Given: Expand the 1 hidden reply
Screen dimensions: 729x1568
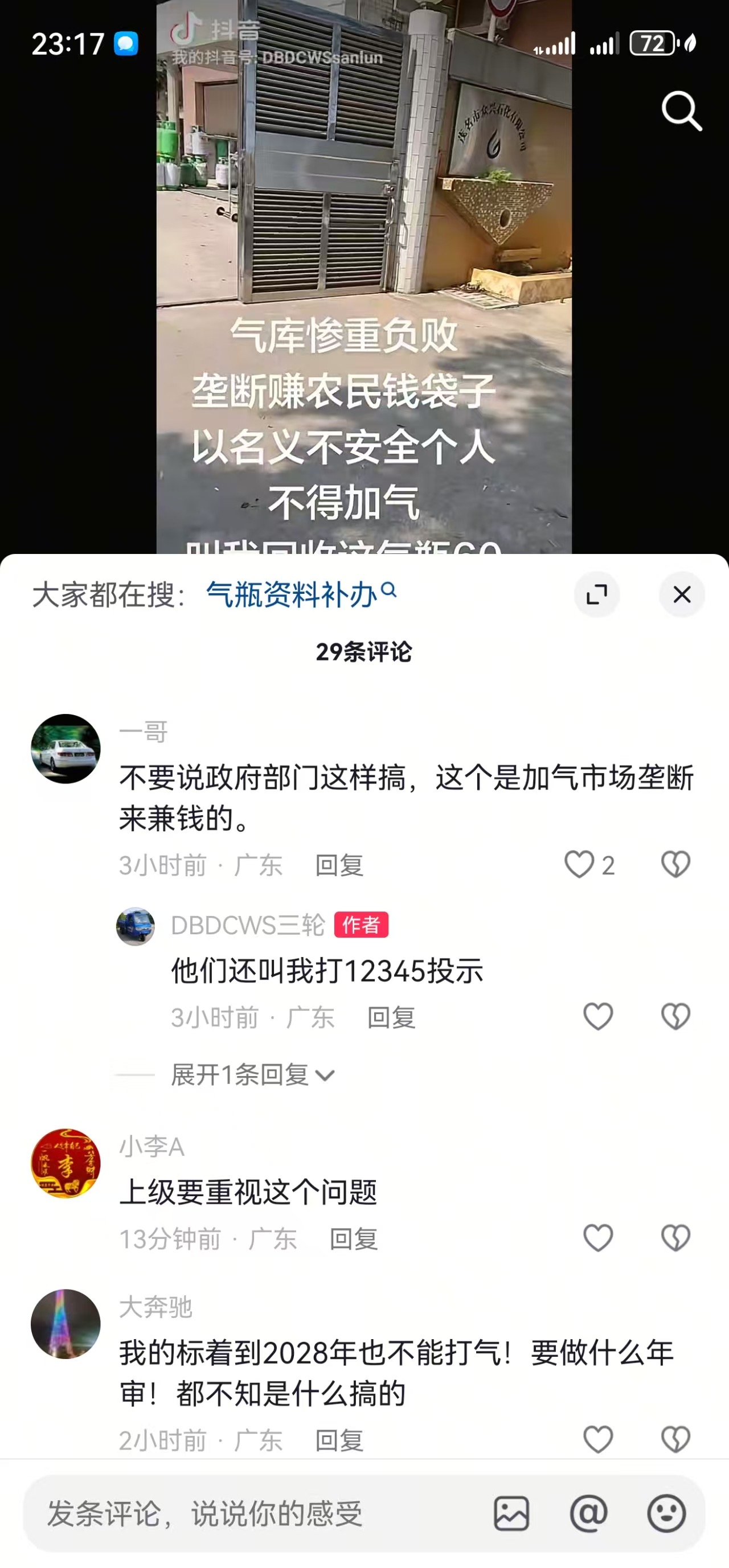Looking at the screenshot, I should [x=252, y=1075].
